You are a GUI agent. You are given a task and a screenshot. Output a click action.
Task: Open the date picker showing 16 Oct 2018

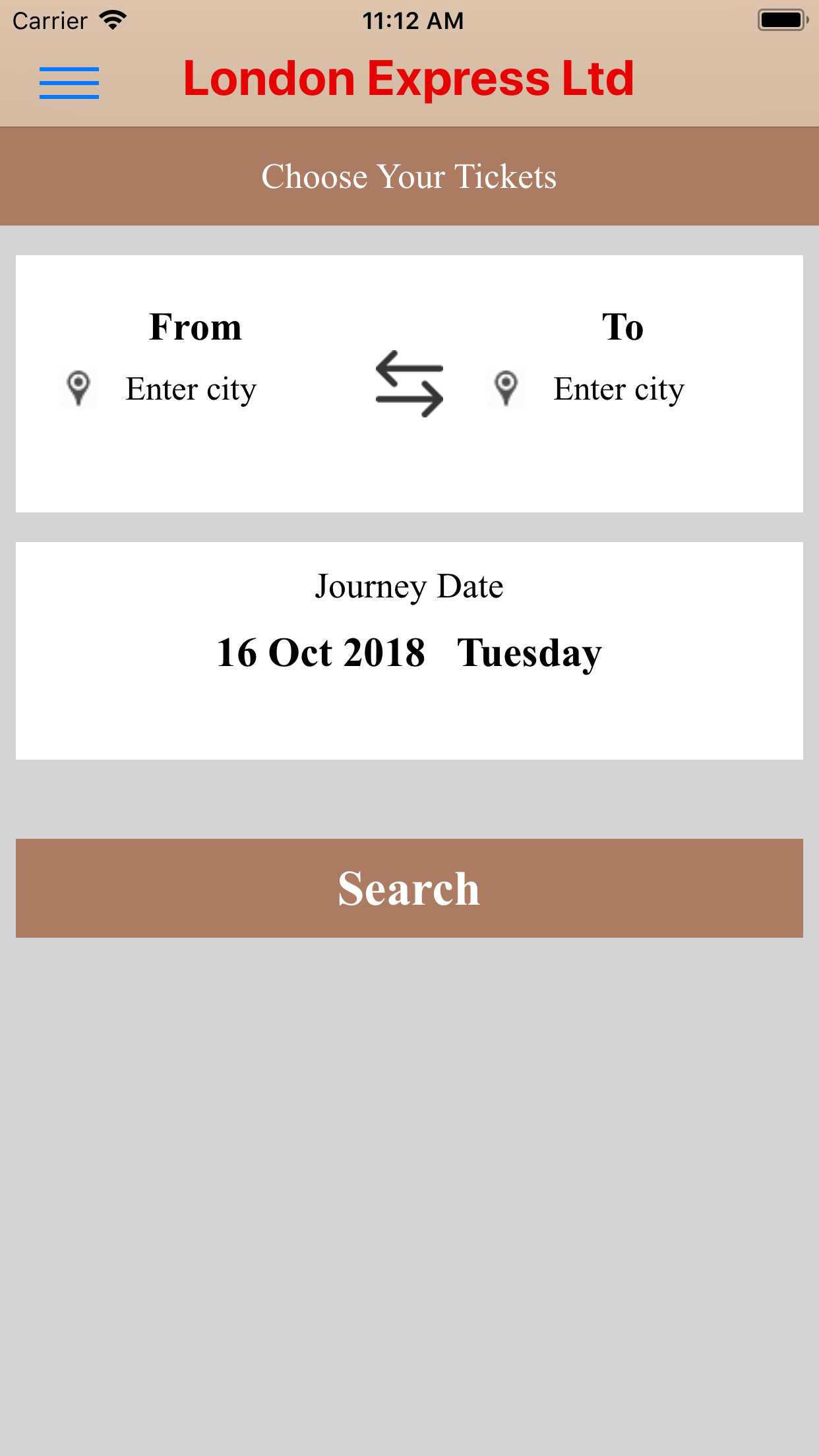pos(322,652)
